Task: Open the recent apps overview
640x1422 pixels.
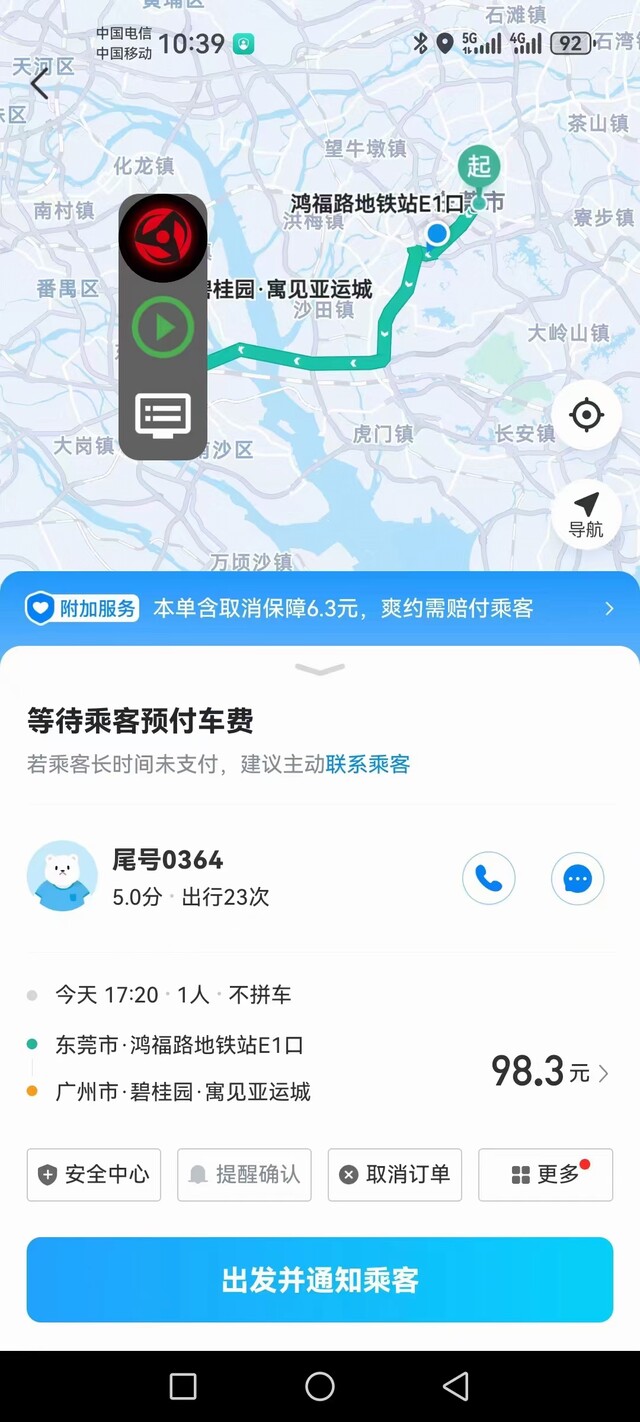Action: (x=183, y=1386)
